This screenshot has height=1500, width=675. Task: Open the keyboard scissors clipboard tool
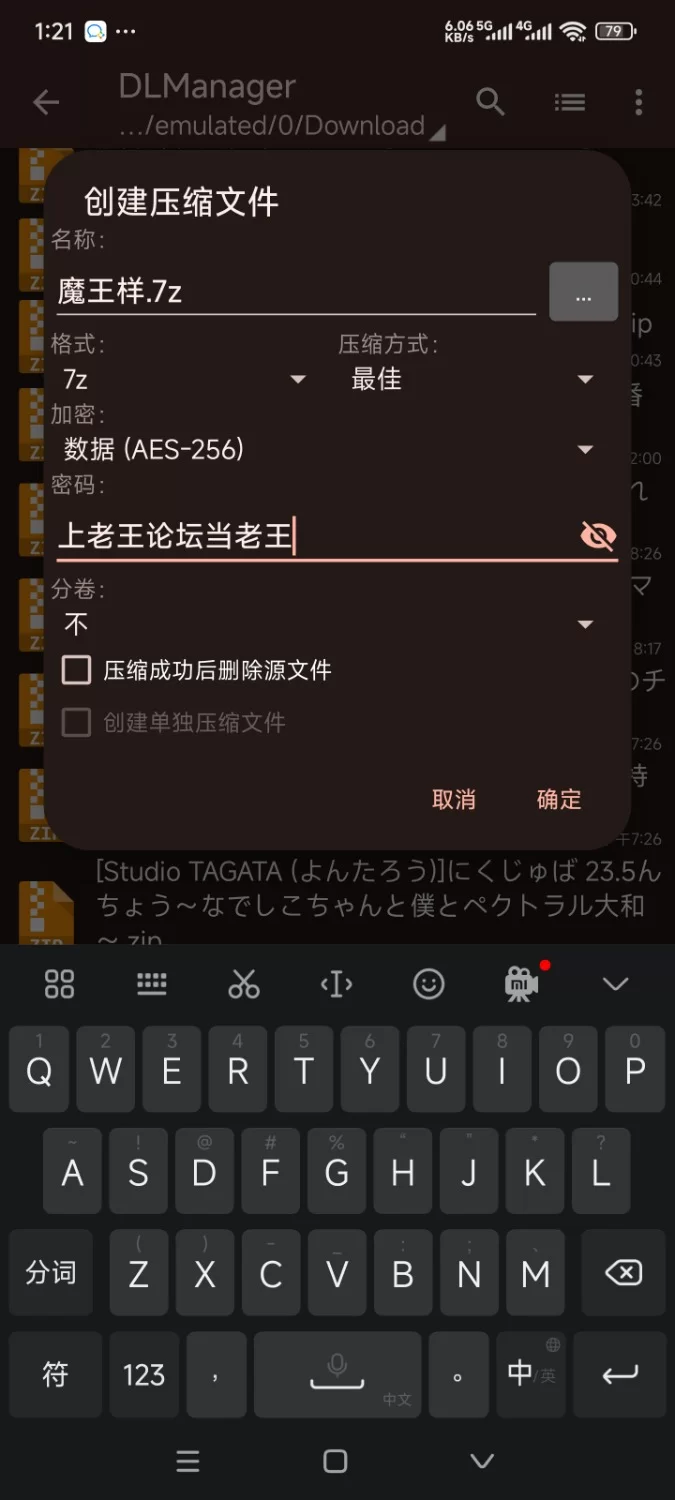(243, 985)
